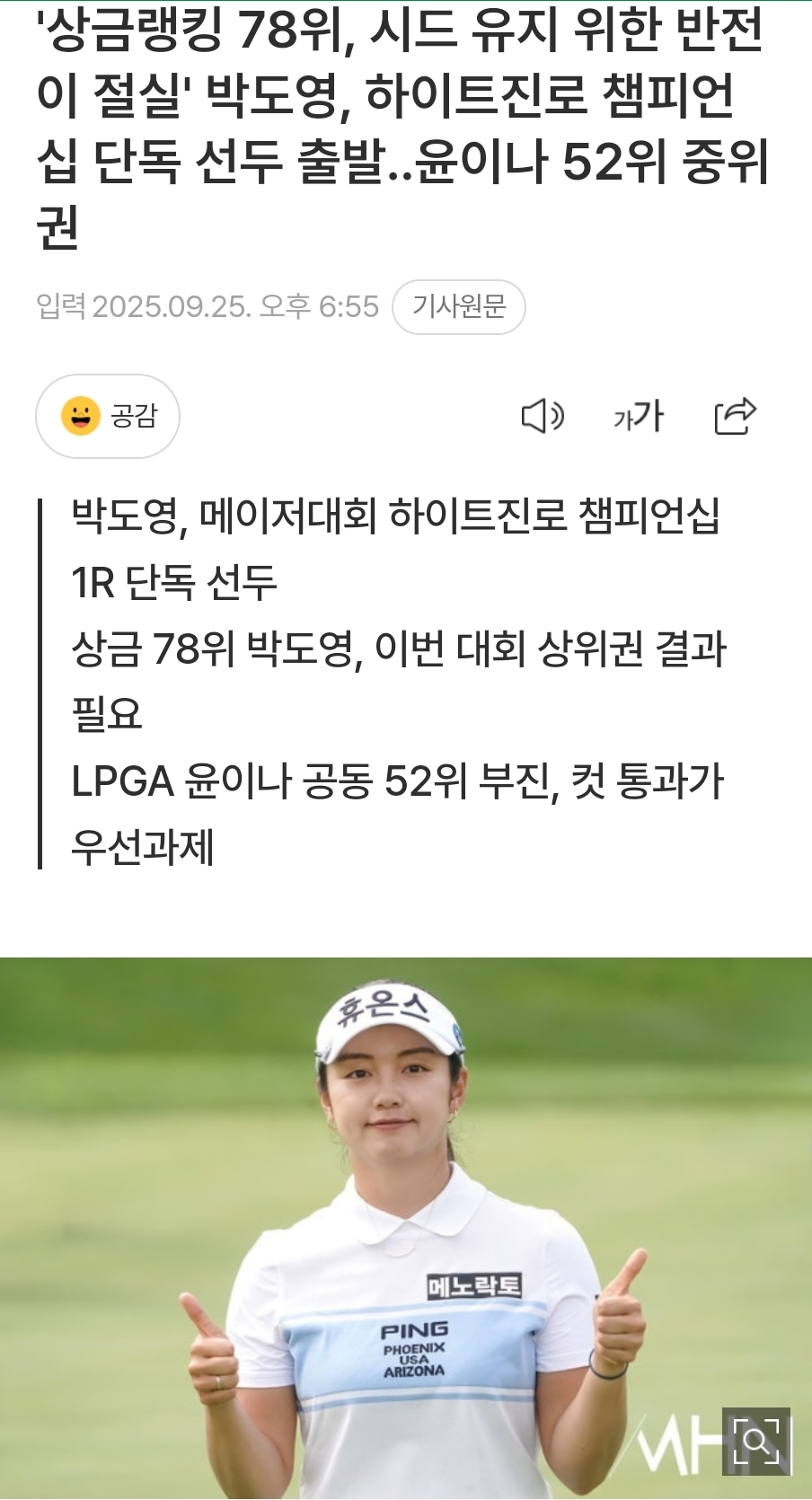The image size is (812, 1500).
Task: Share this article
Action: [735, 416]
